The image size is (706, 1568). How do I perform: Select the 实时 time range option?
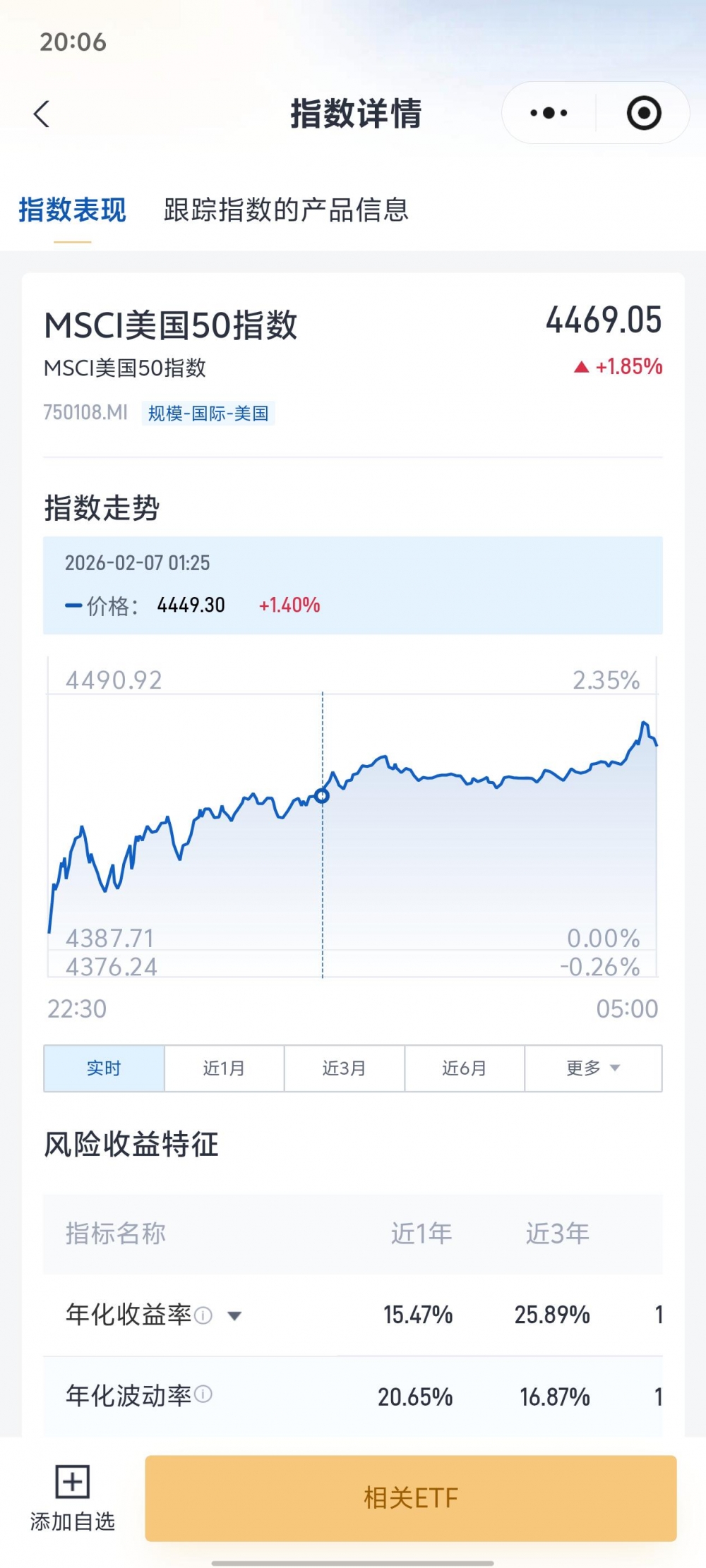(x=103, y=1068)
